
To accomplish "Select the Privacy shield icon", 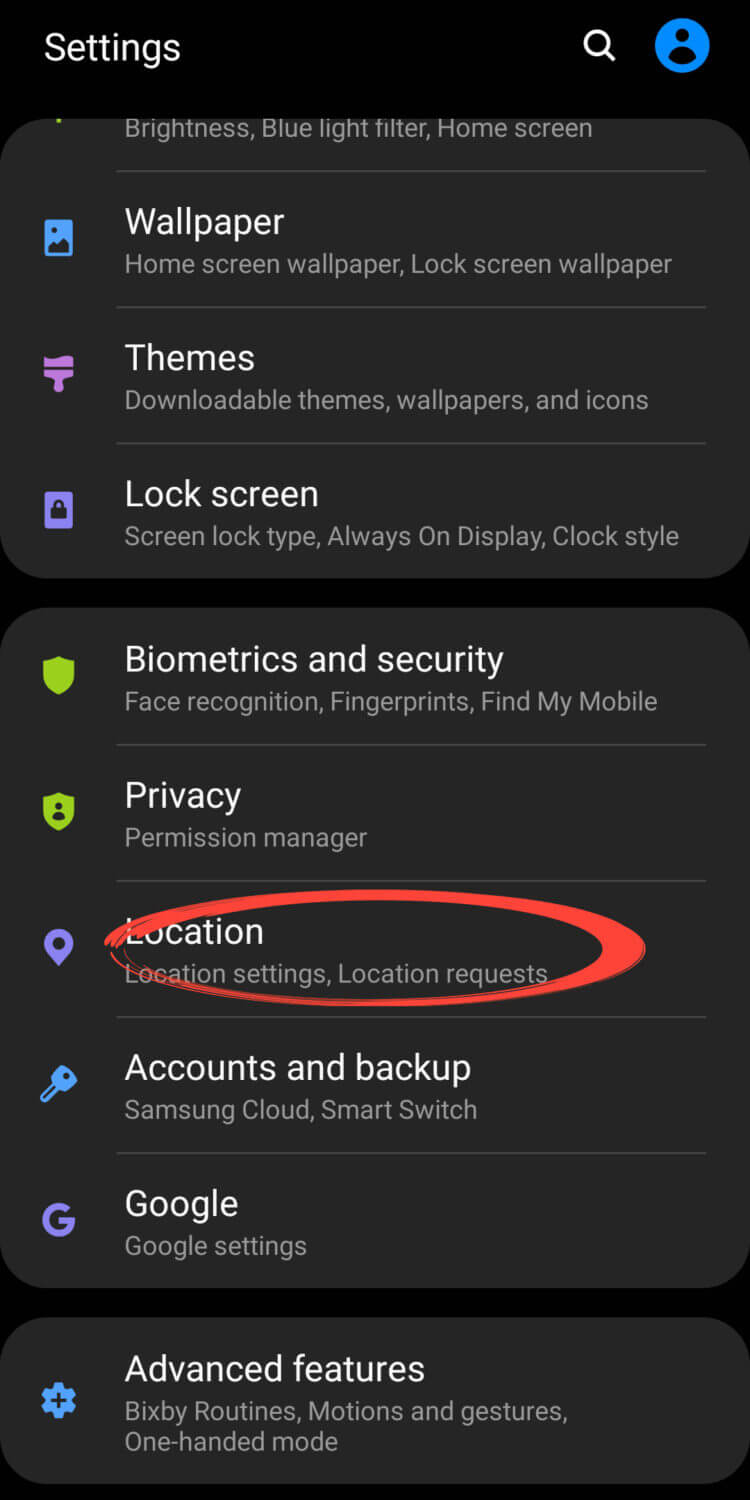I will [x=59, y=811].
